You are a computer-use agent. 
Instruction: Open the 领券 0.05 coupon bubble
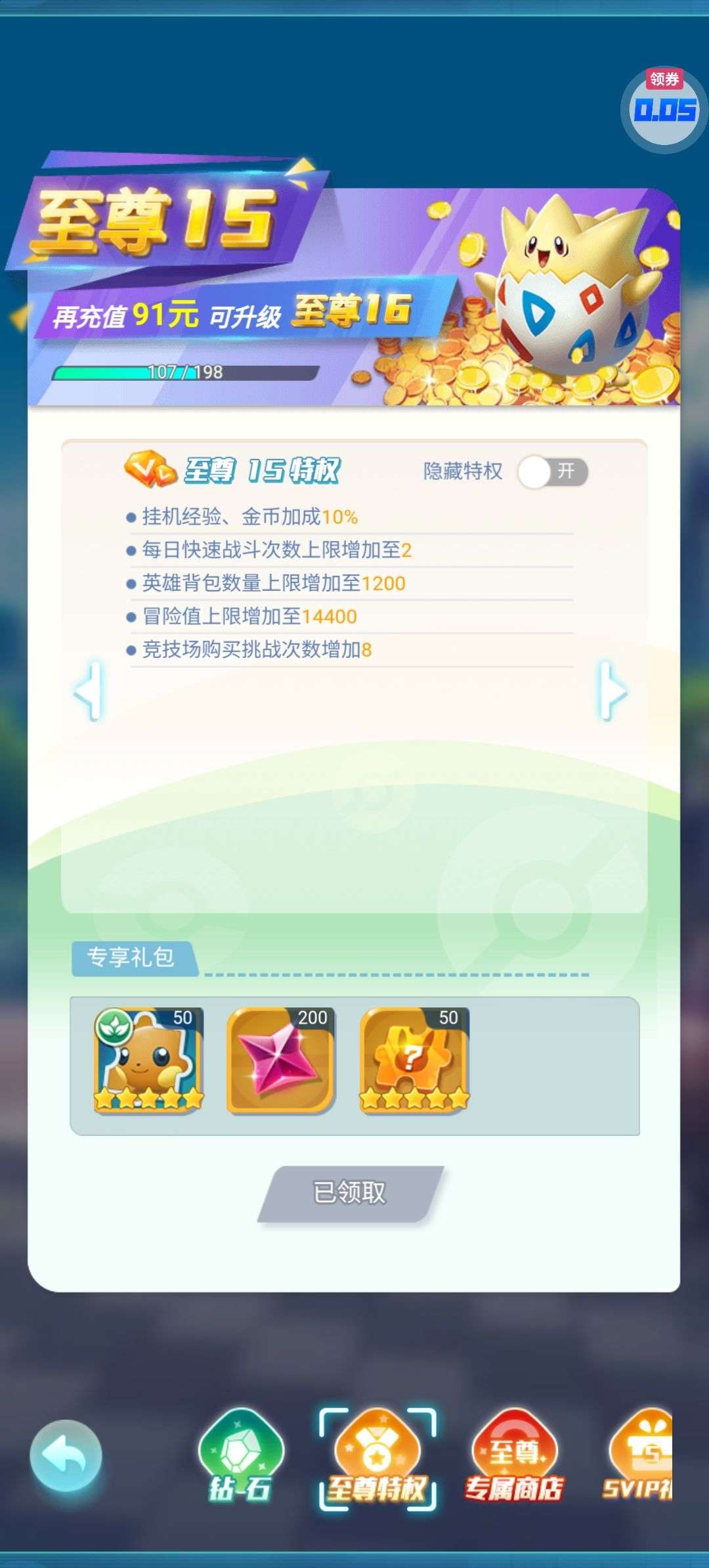tap(664, 107)
